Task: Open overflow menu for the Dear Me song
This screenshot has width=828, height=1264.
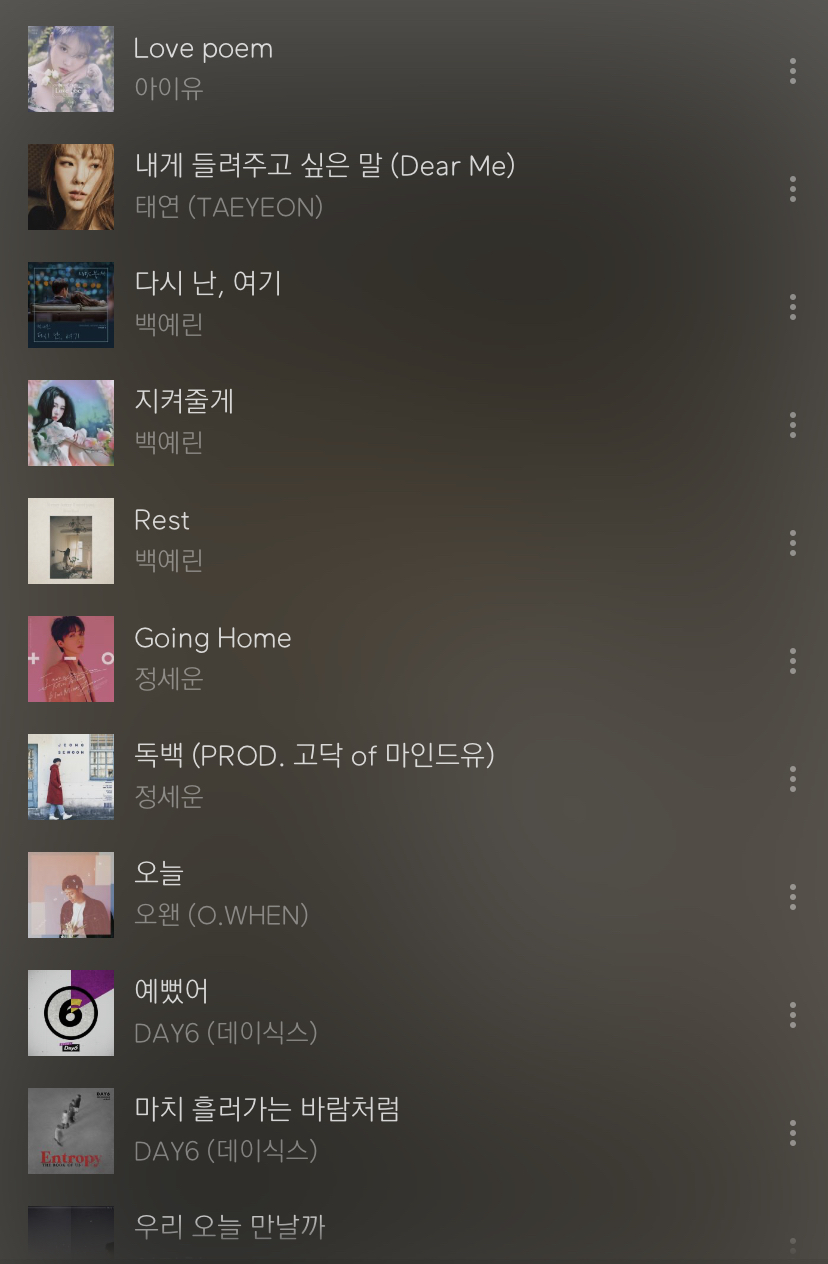Action: [x=793, y=188]
